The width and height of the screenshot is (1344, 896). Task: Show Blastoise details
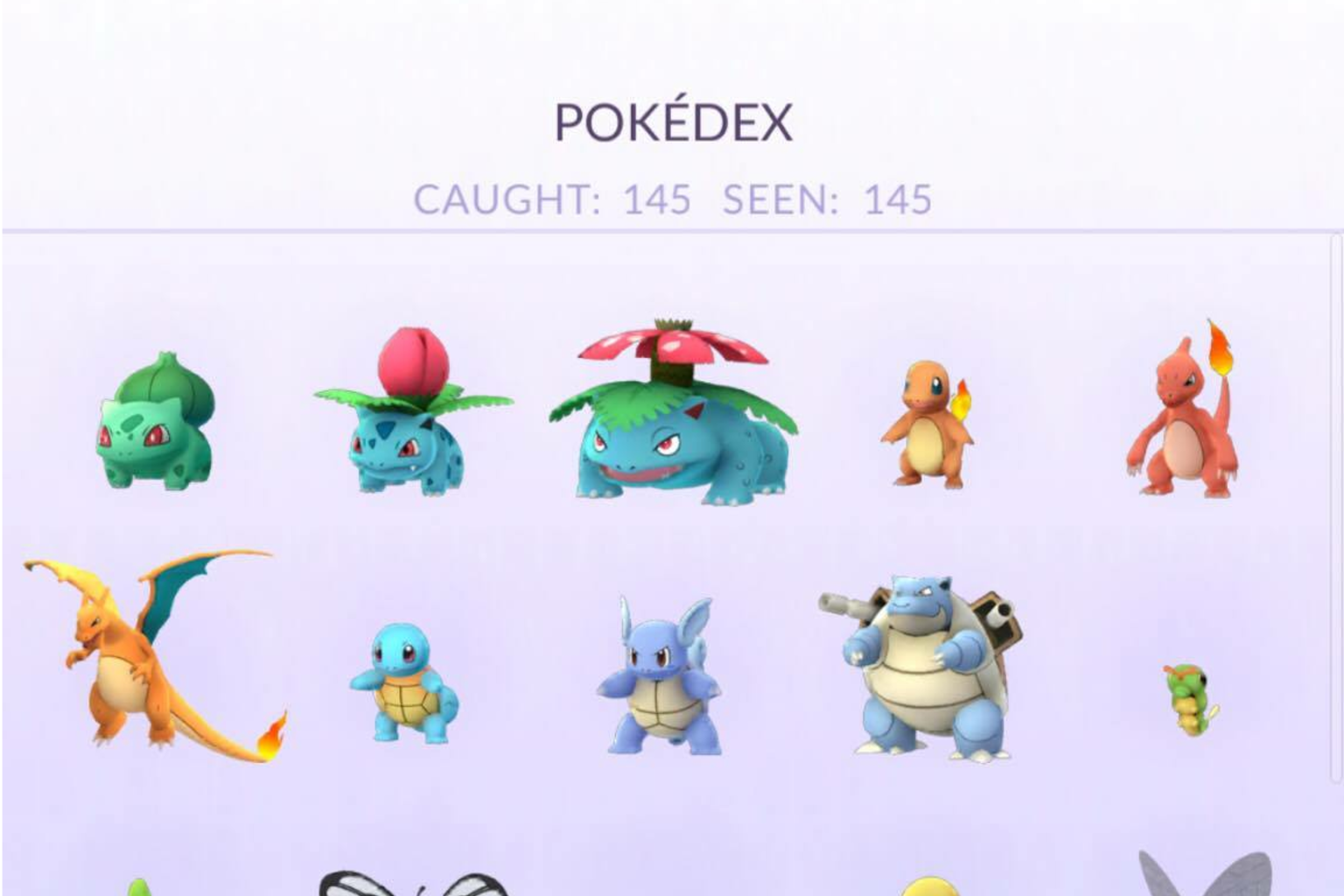[x=929, y=669]
